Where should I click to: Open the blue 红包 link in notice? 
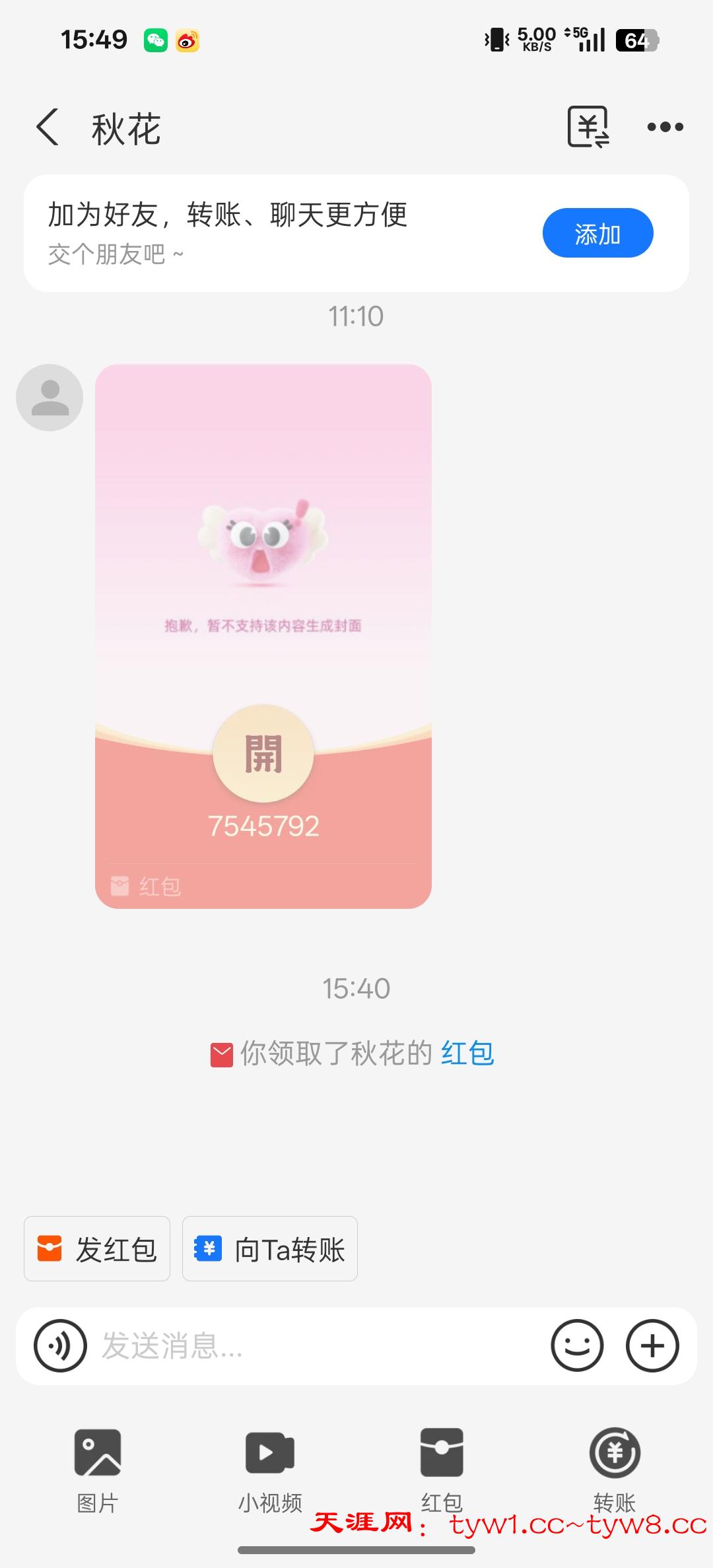pyautogui.click(x=467, y=1053)
